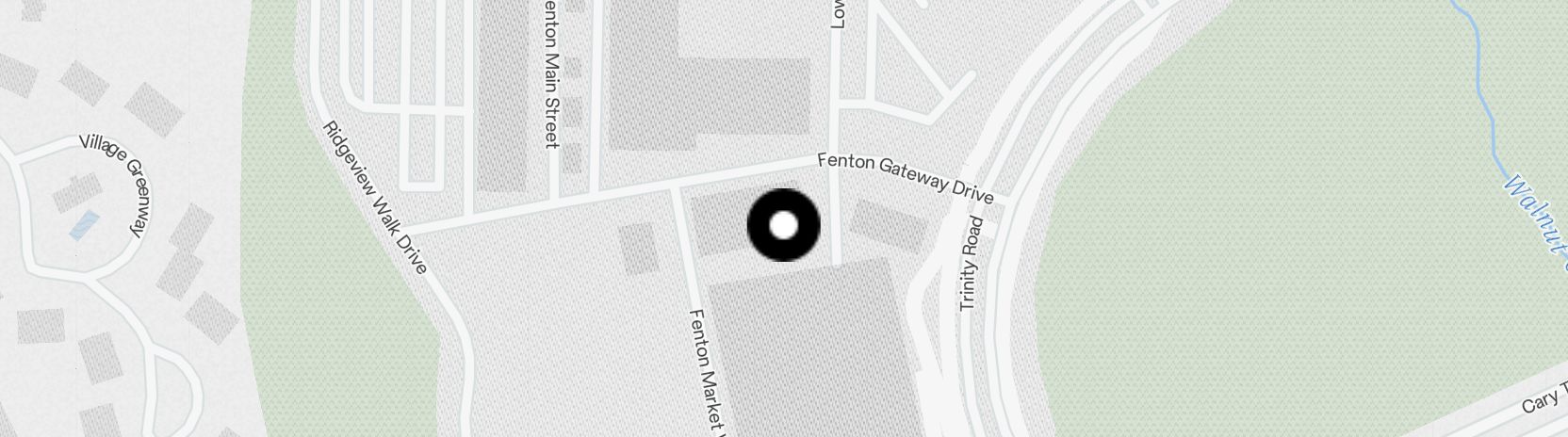Tap the black location marker on the map
This screenshot has width=1568, height=437.
783,225
